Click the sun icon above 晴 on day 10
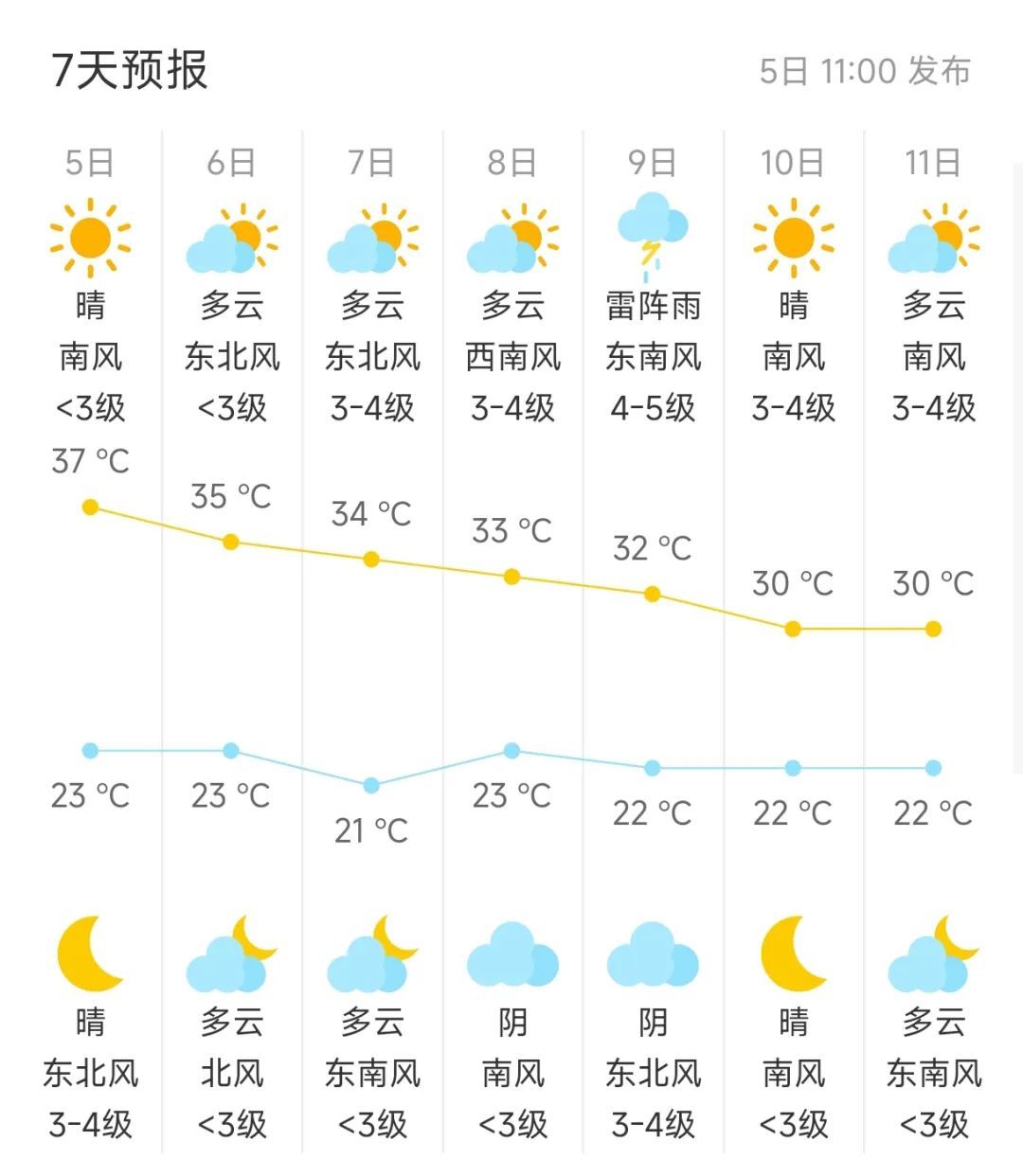The width and height of the screenshot is (1023, 1176). click(793, 236)
